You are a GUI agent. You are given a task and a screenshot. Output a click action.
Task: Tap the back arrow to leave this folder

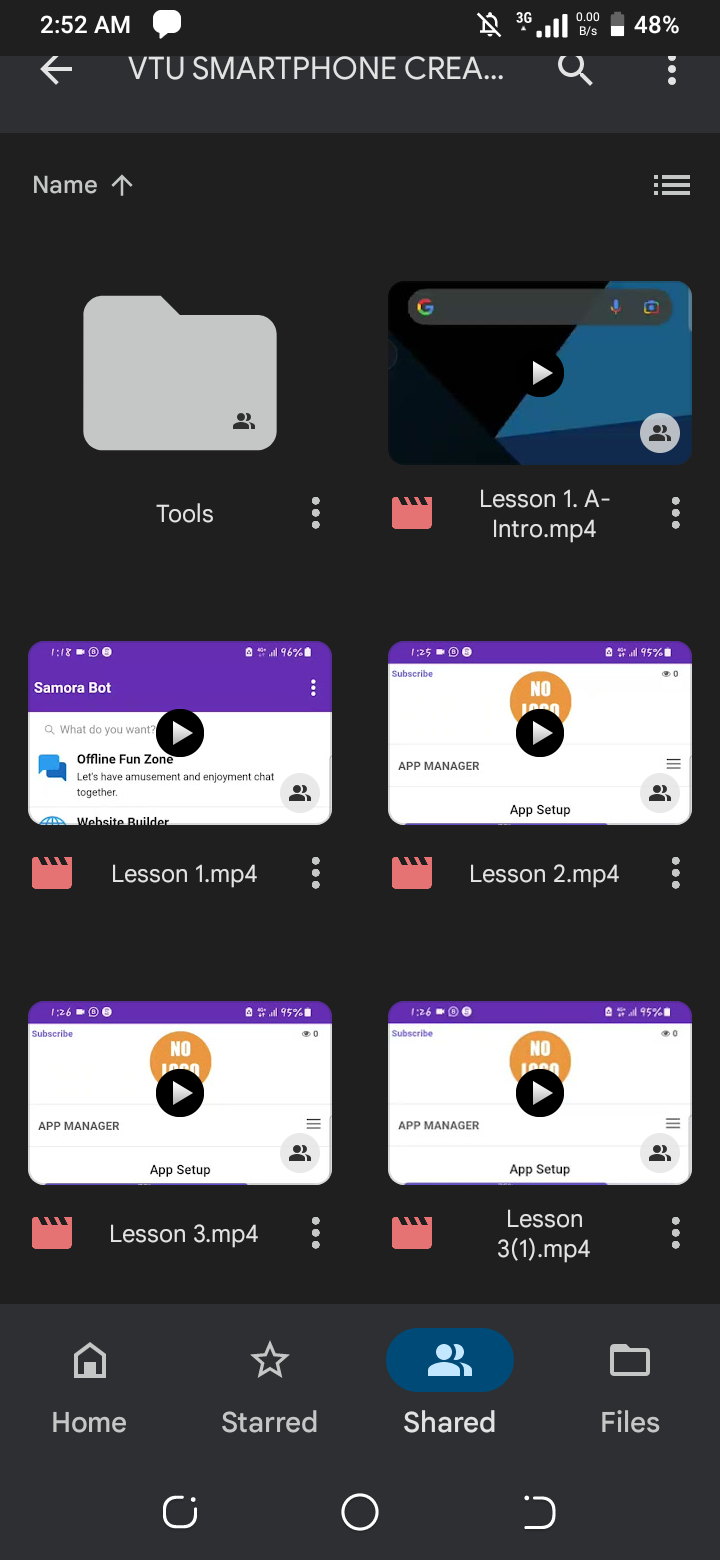click(x=56, y=69)
